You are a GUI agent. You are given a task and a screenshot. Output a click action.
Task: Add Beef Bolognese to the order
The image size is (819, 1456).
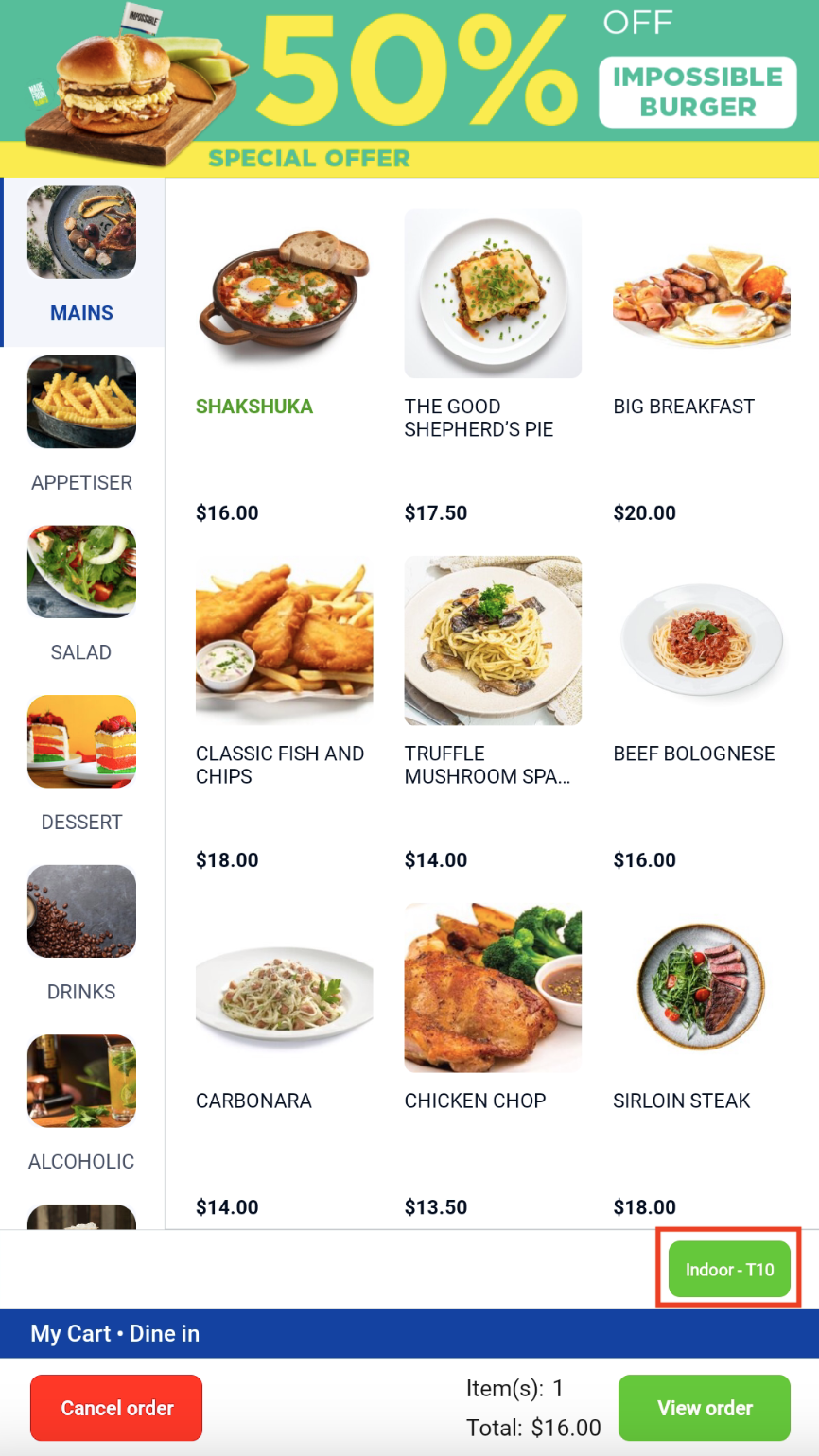coord(701,640)
